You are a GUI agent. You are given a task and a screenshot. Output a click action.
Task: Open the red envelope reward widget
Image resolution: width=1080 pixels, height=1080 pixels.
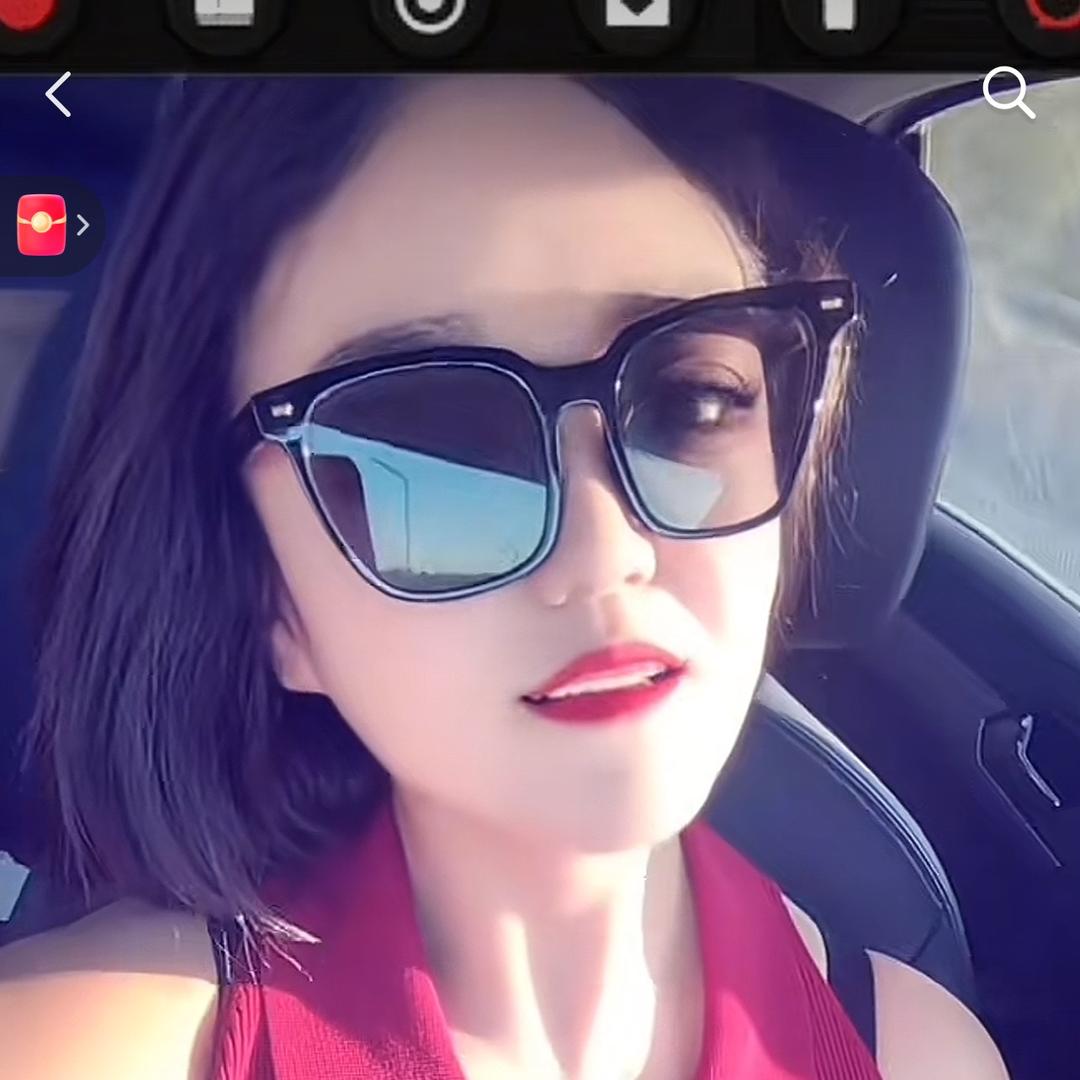click(x=42, y=225)
